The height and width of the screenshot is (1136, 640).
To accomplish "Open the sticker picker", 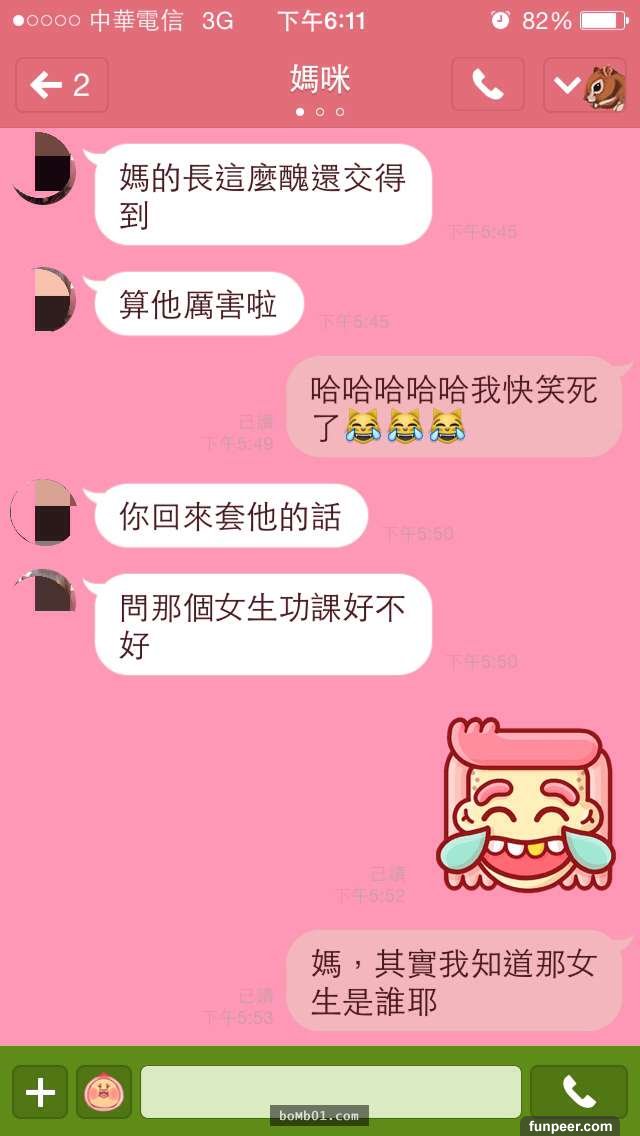I will [104, 1092].
